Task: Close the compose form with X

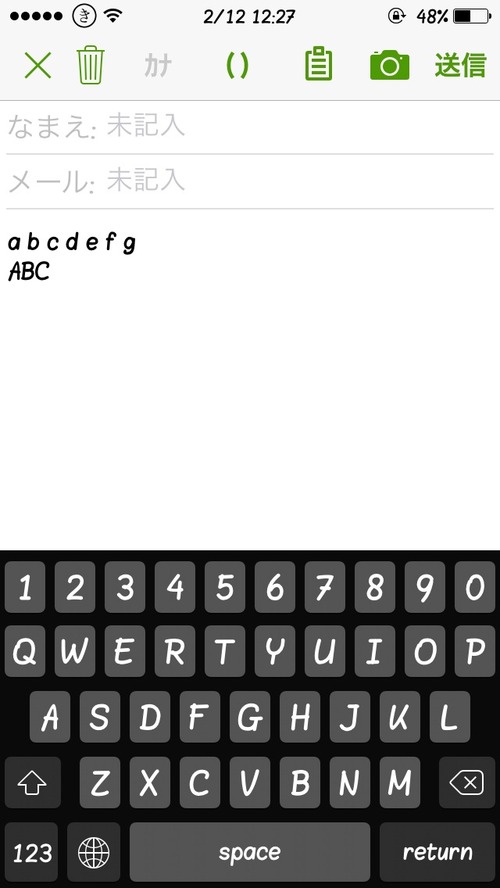Action: [38, 66]
